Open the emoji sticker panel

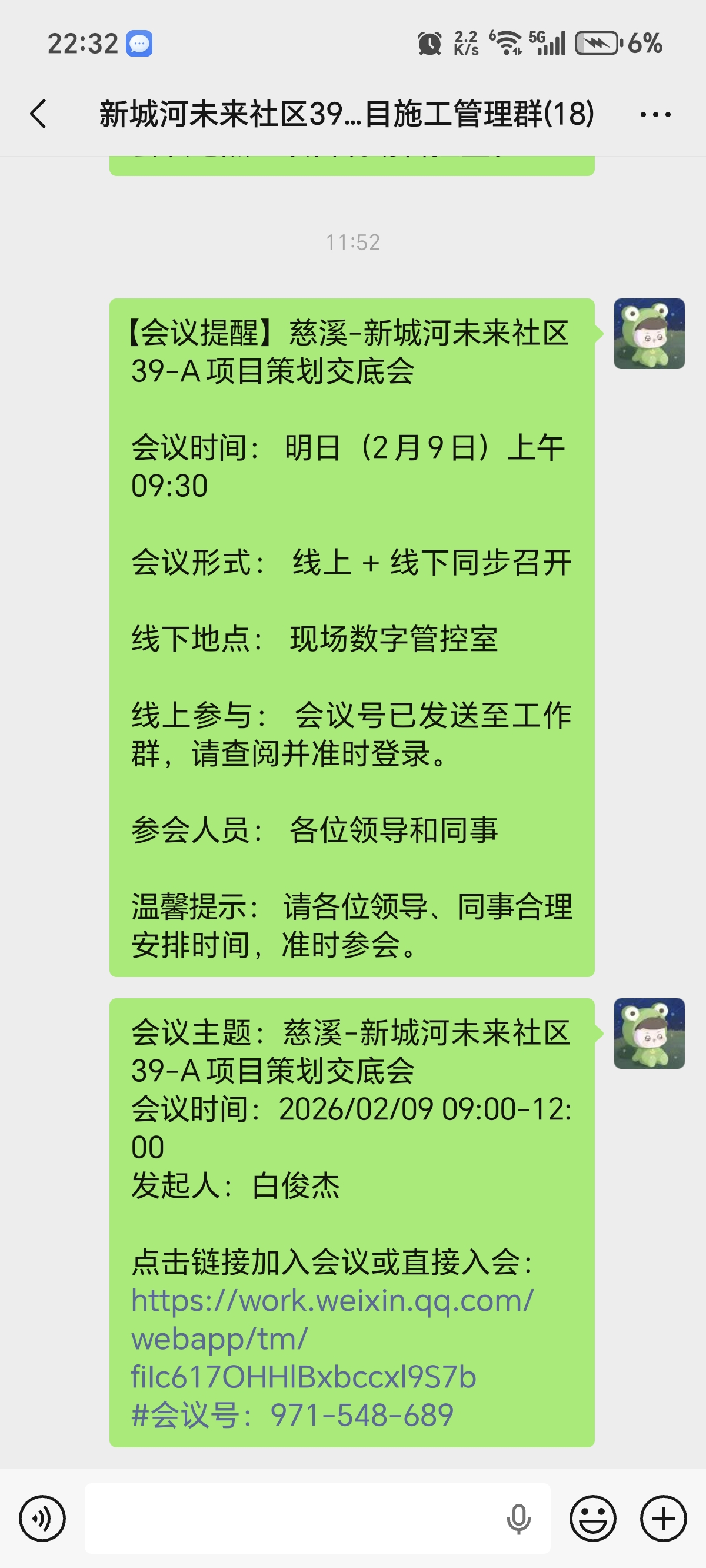[x=592, y=1518]
